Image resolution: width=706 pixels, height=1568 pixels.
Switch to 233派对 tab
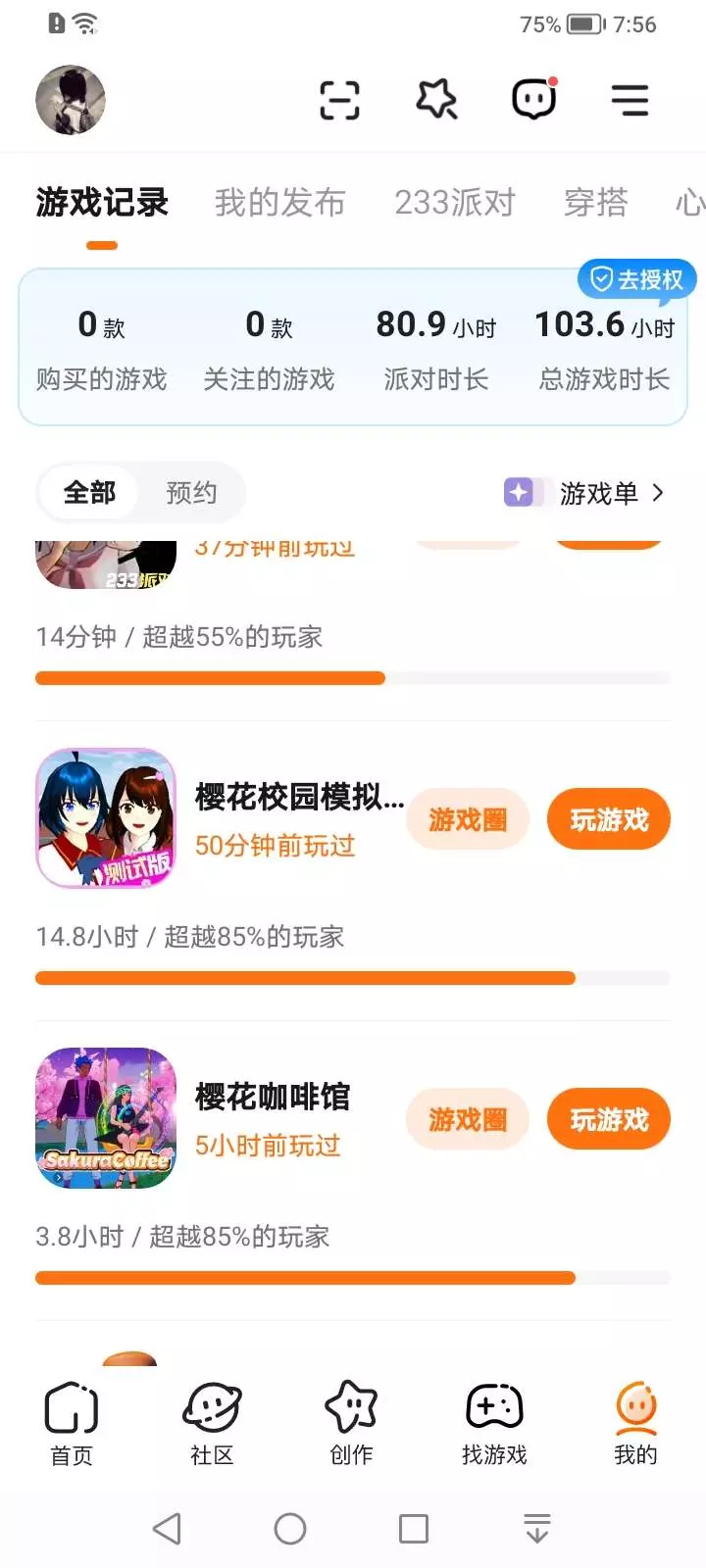click(x=455, y=203)
